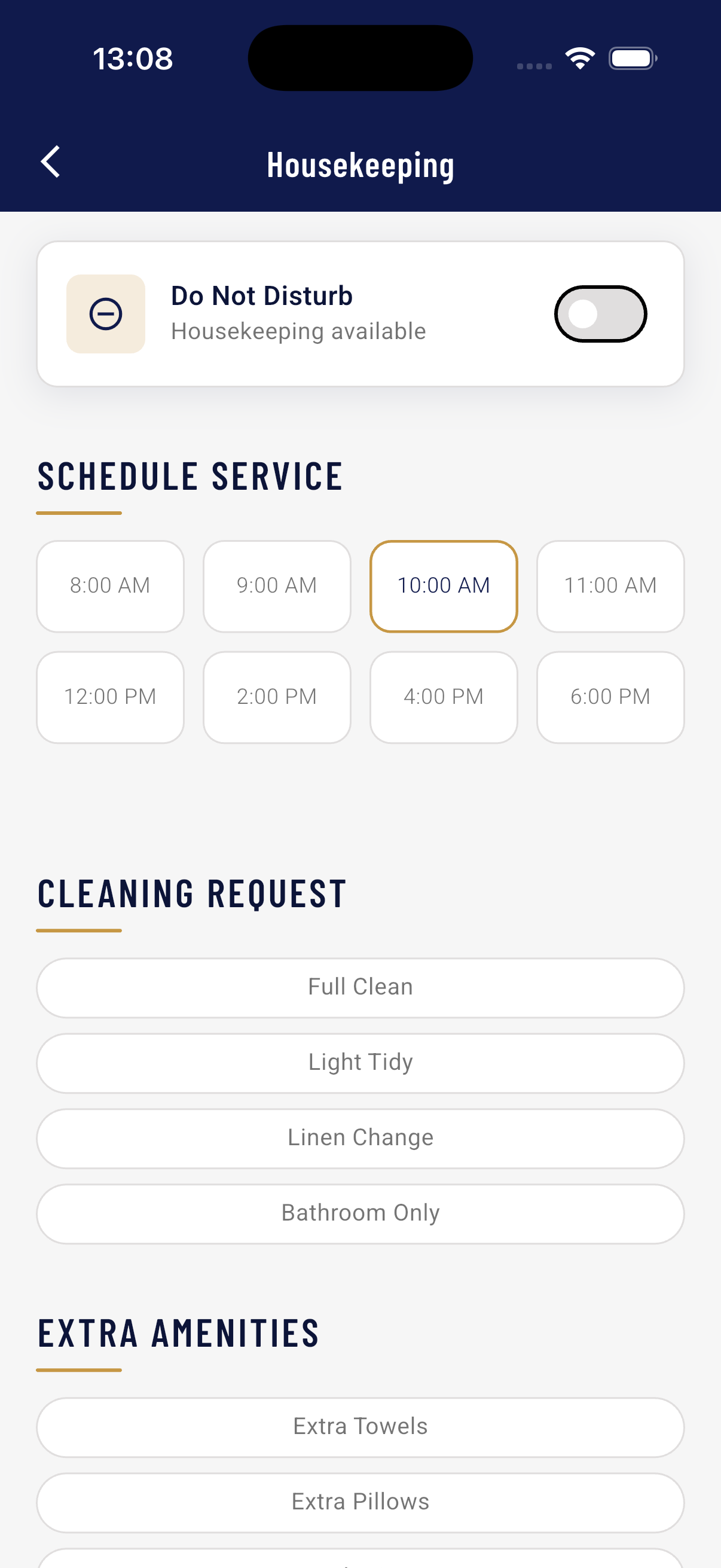Tap the back chevron arrow
Screen dimensions: 721x1568
(x=50, y=162)
